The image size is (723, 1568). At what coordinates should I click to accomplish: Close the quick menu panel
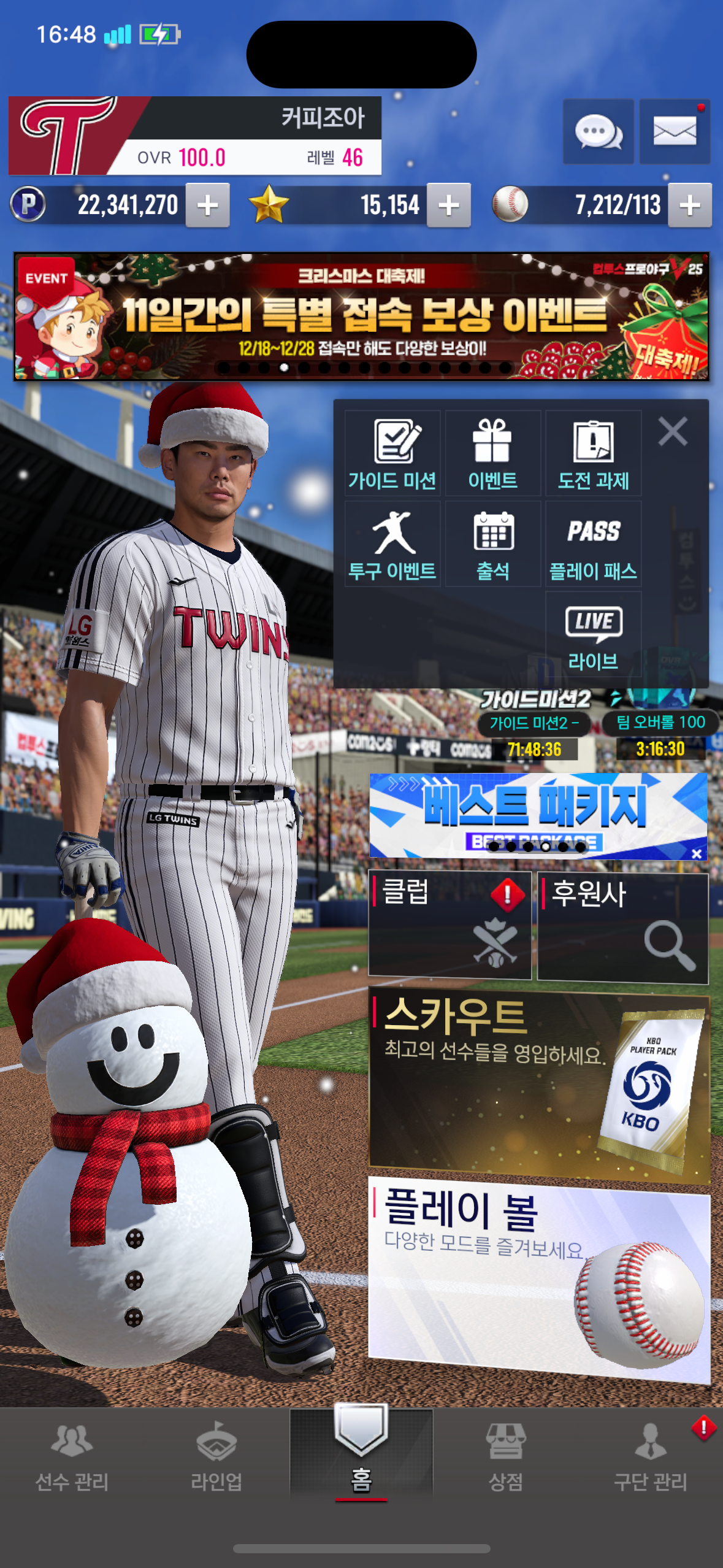point(673,431)
